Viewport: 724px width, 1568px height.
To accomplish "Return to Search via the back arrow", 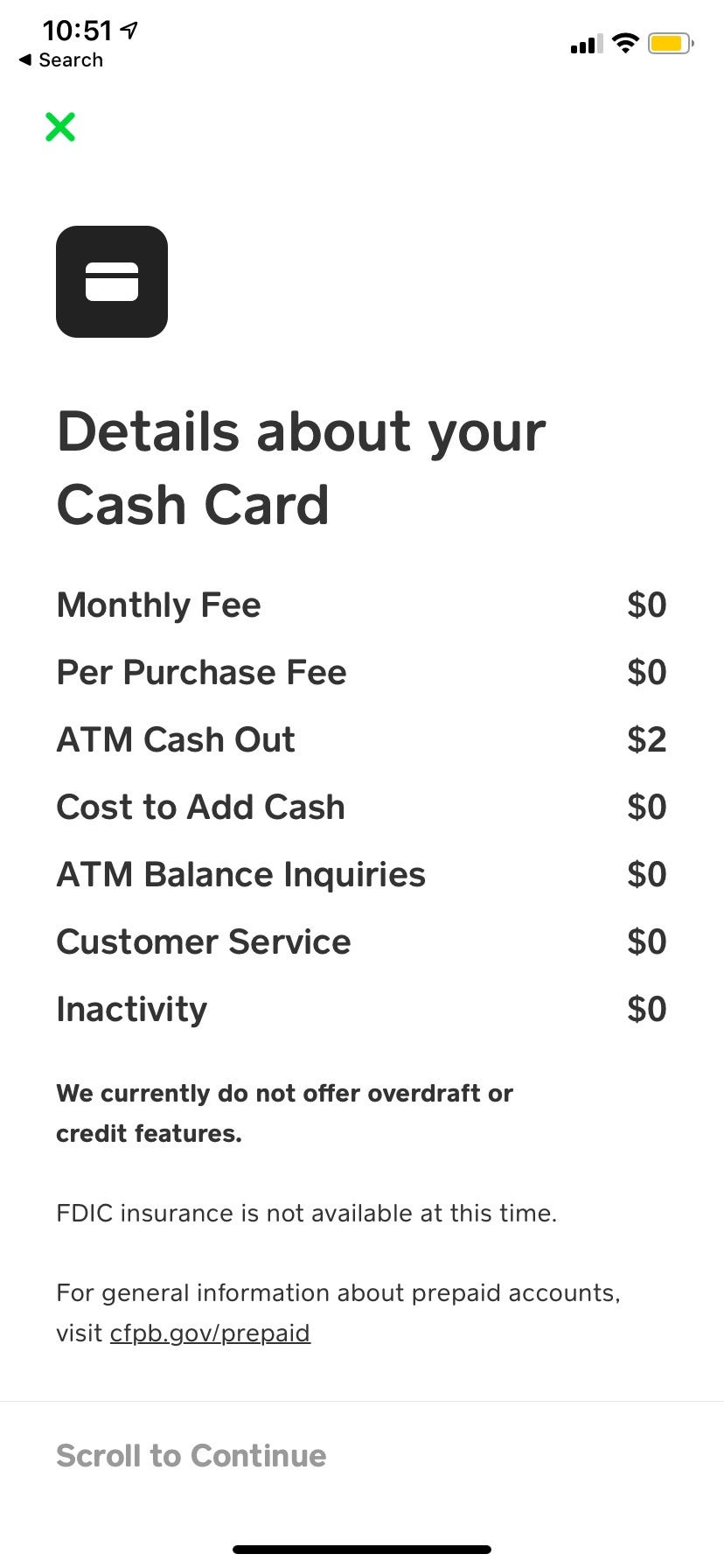I will click(x=60, y=59).
